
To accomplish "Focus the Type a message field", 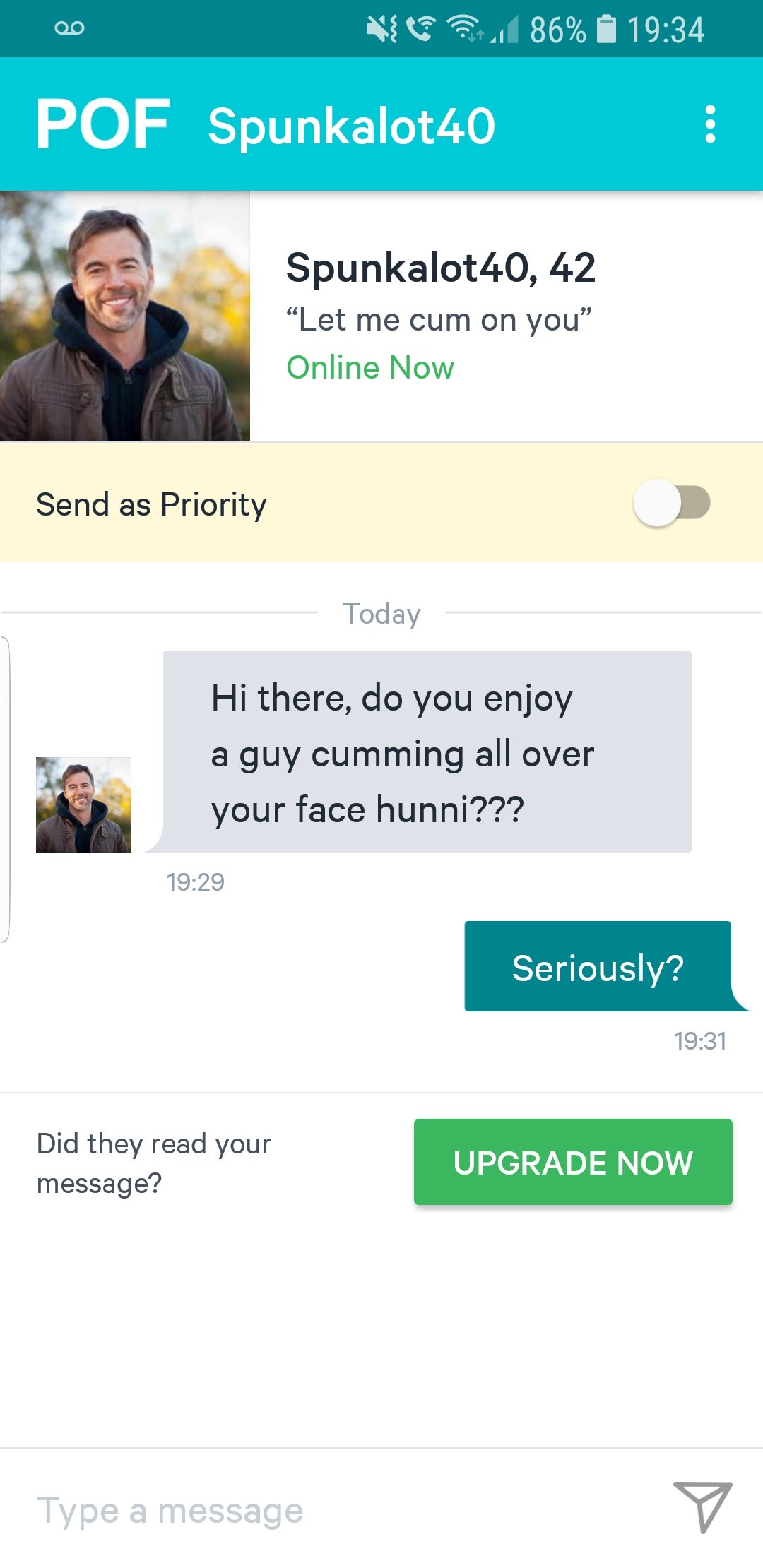I will 339,1510.
